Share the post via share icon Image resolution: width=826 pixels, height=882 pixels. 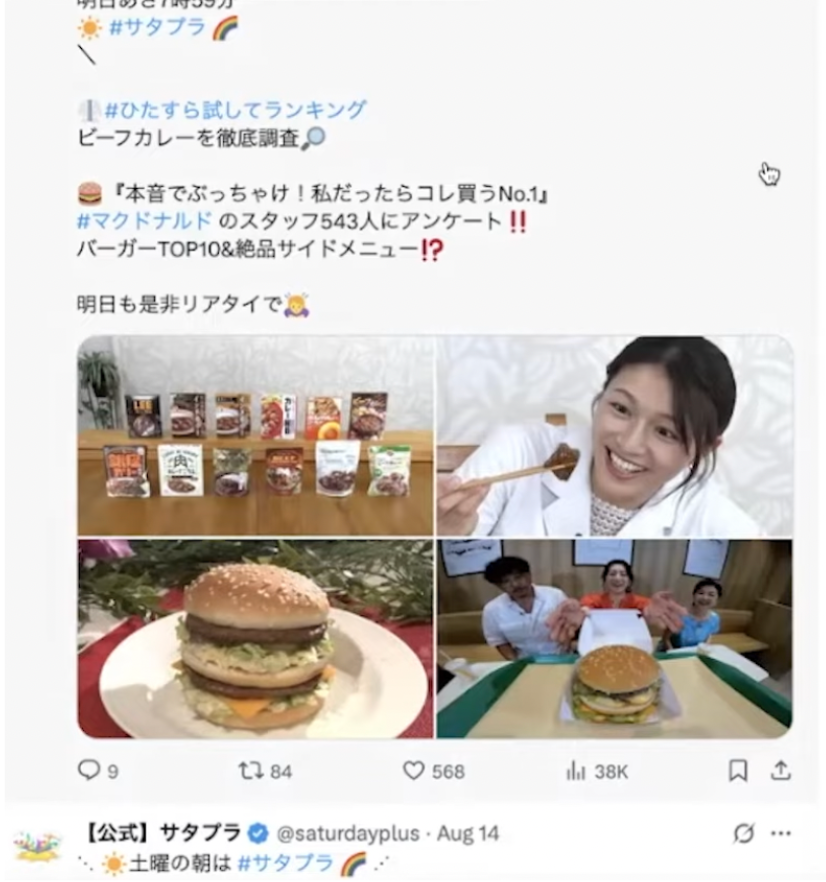pos(781,770)
